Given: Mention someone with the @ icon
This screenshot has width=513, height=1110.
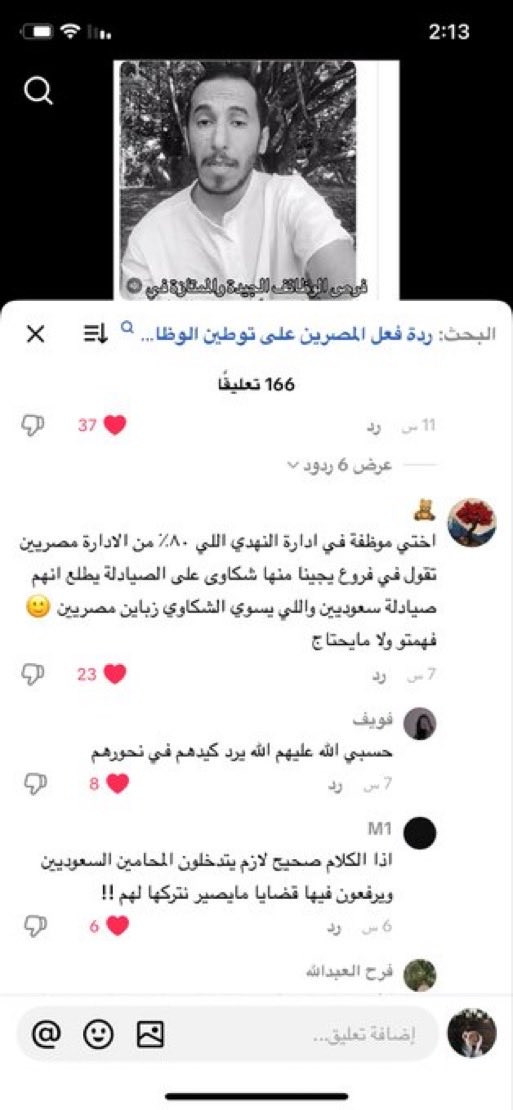Looking at the screenshot, I should point(46,1034).
